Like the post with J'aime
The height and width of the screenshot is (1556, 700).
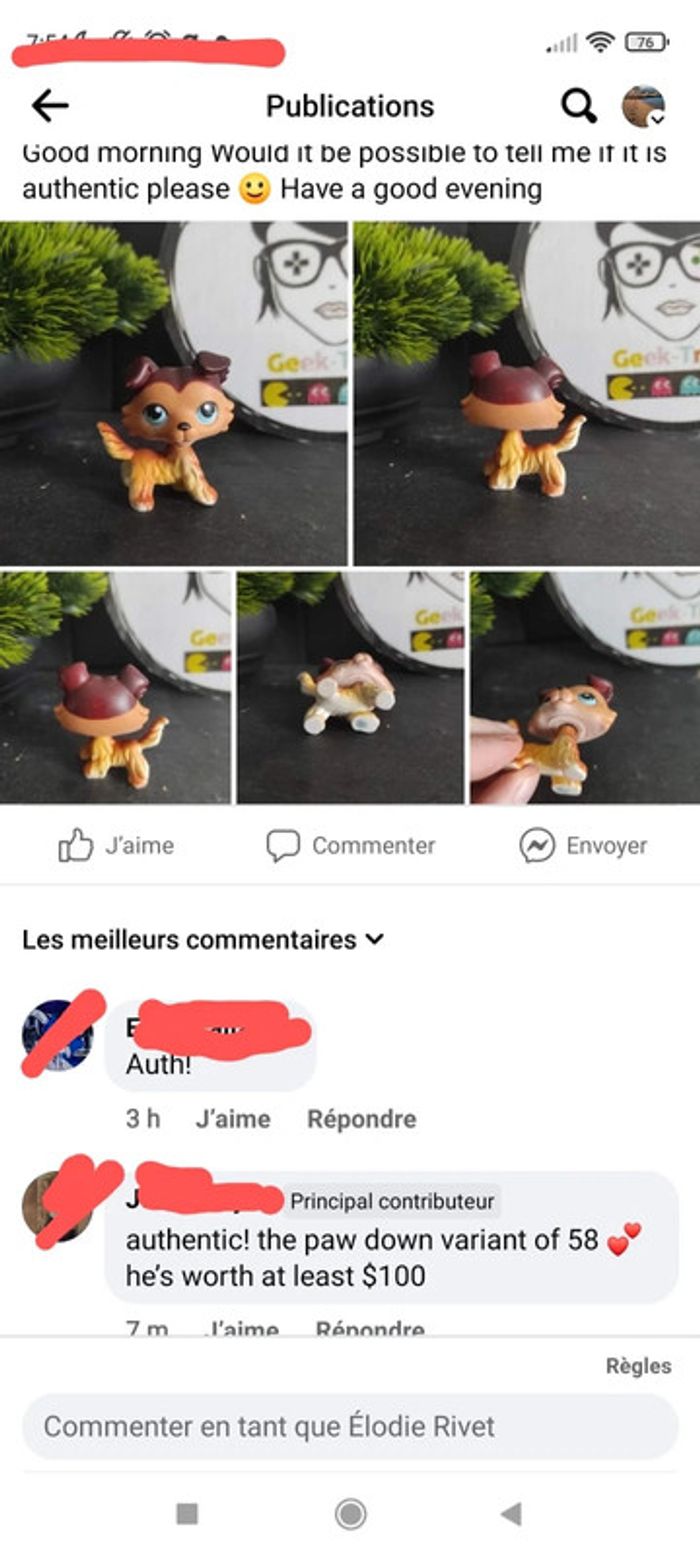click(116, 846)
